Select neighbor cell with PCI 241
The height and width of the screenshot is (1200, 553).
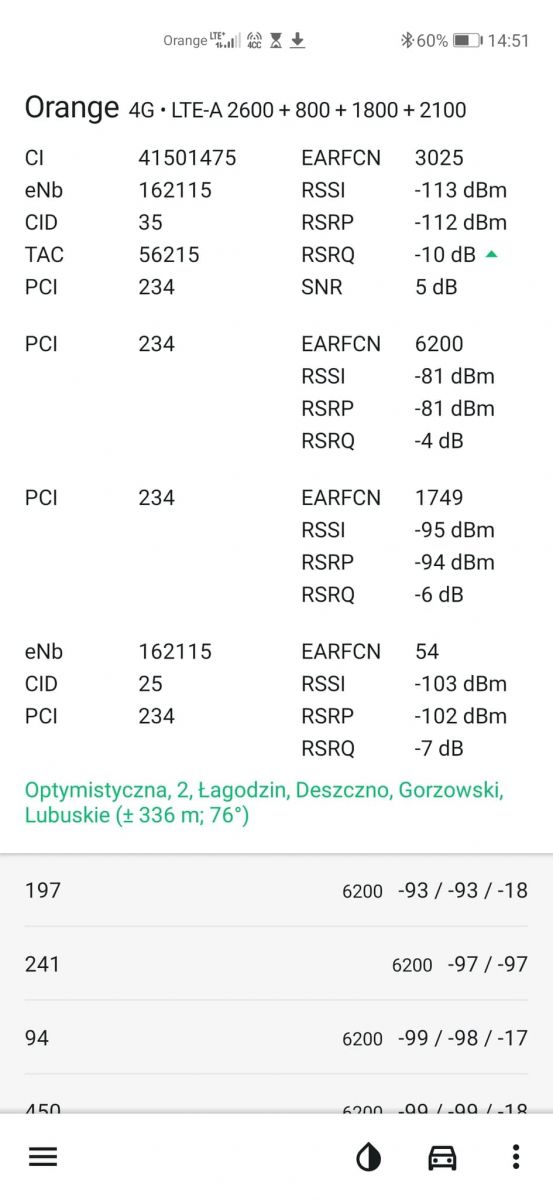276,964
